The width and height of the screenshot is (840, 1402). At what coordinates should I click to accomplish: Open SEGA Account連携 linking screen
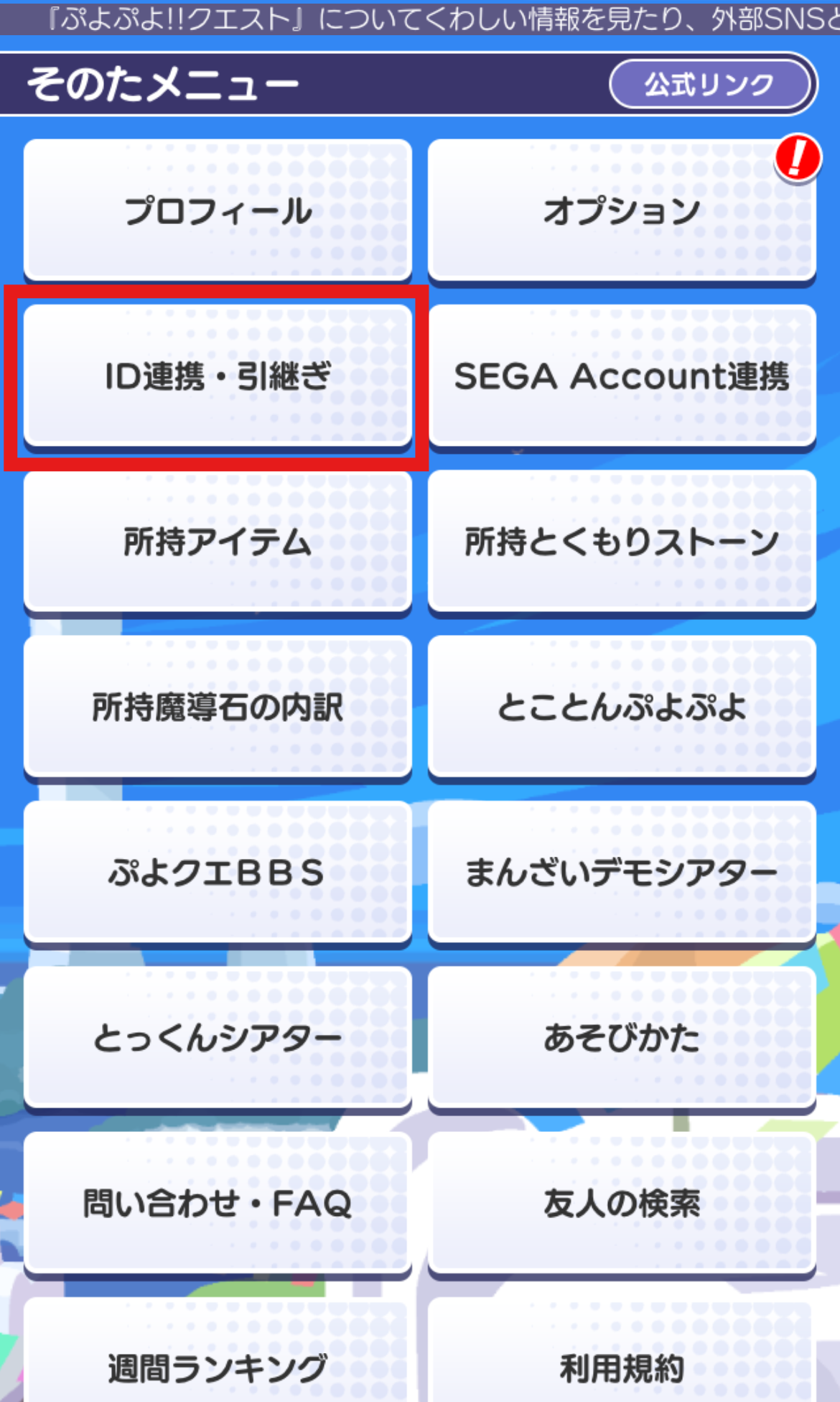point(622,376)
